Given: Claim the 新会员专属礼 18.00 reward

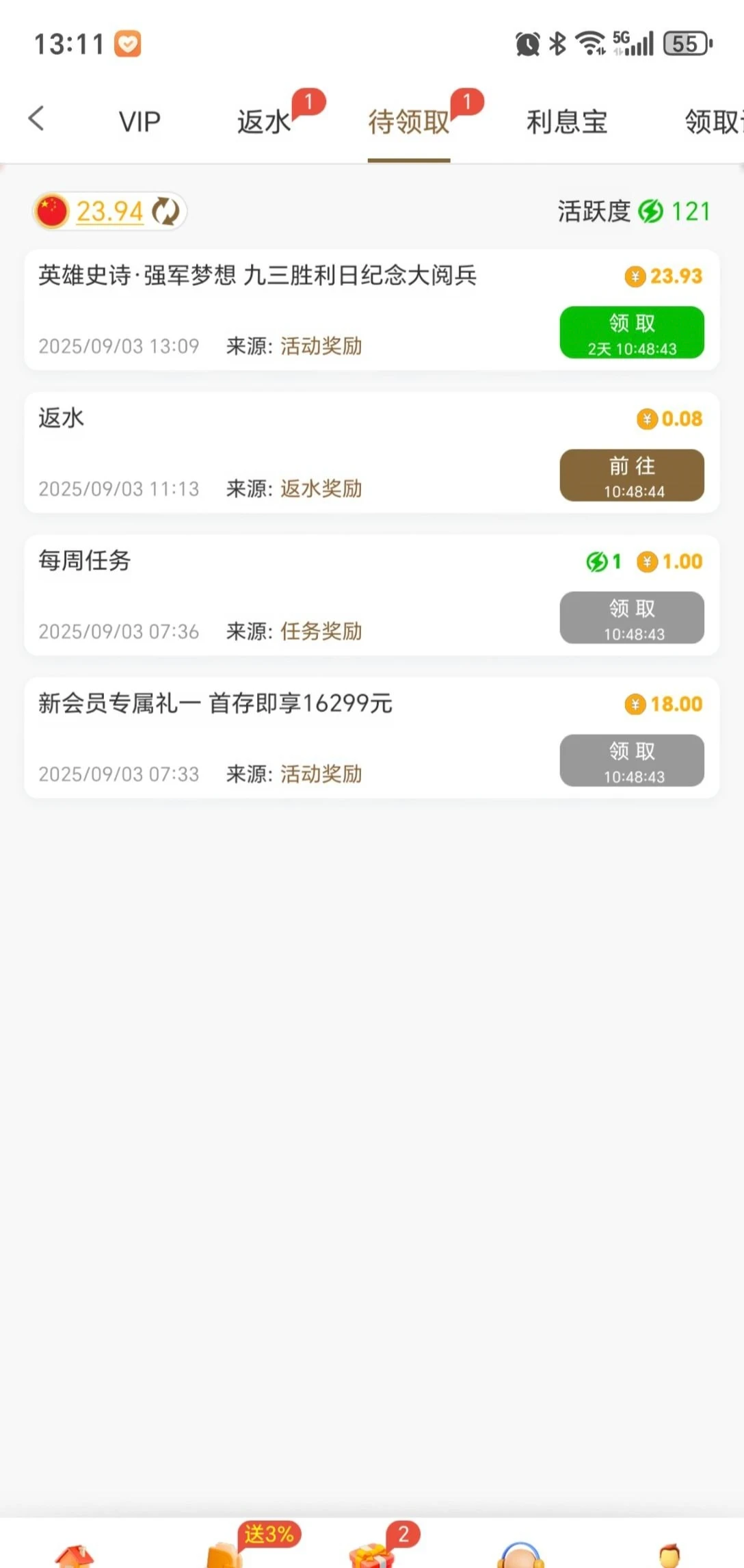Looking at the screenshot, I should (x=632, y=761).
